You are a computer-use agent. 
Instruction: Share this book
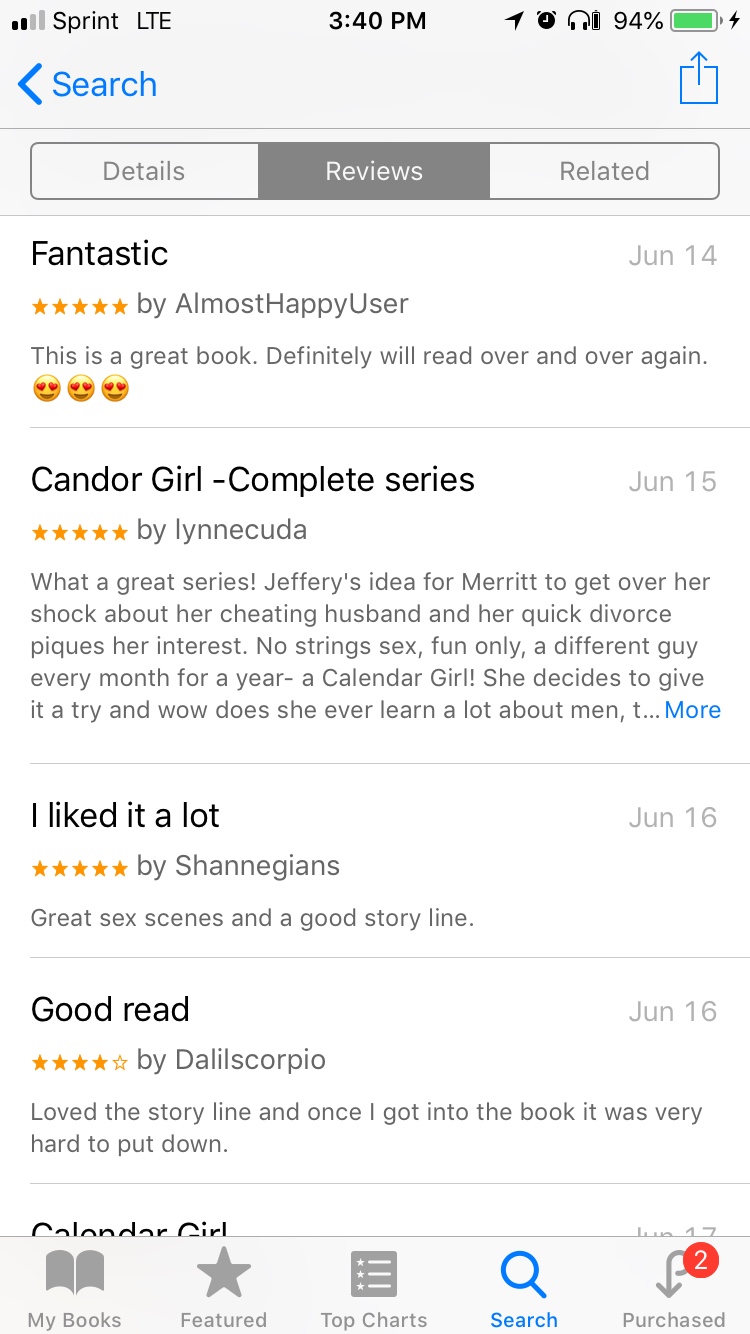[x=699, y=79]
